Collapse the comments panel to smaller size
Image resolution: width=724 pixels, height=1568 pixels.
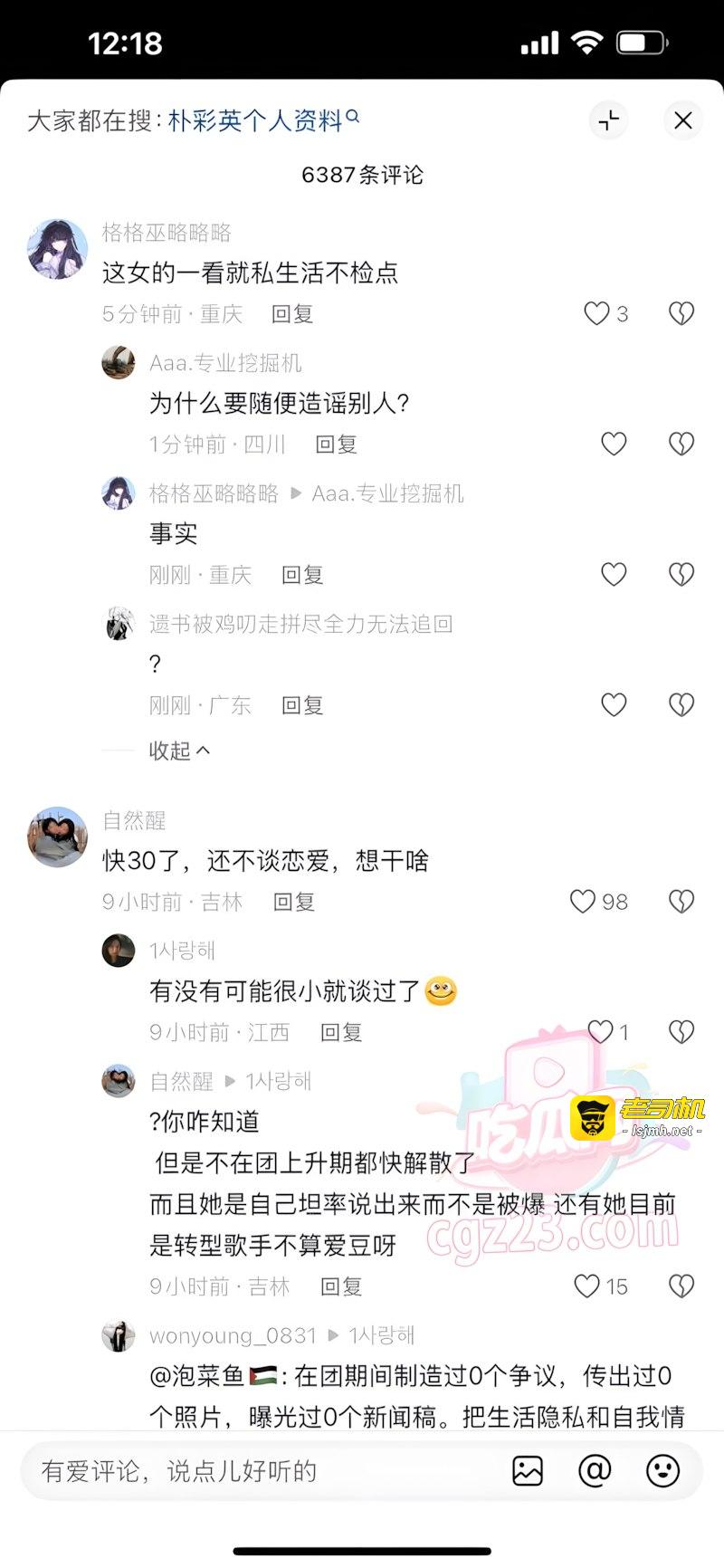click(x=609, y=120)
